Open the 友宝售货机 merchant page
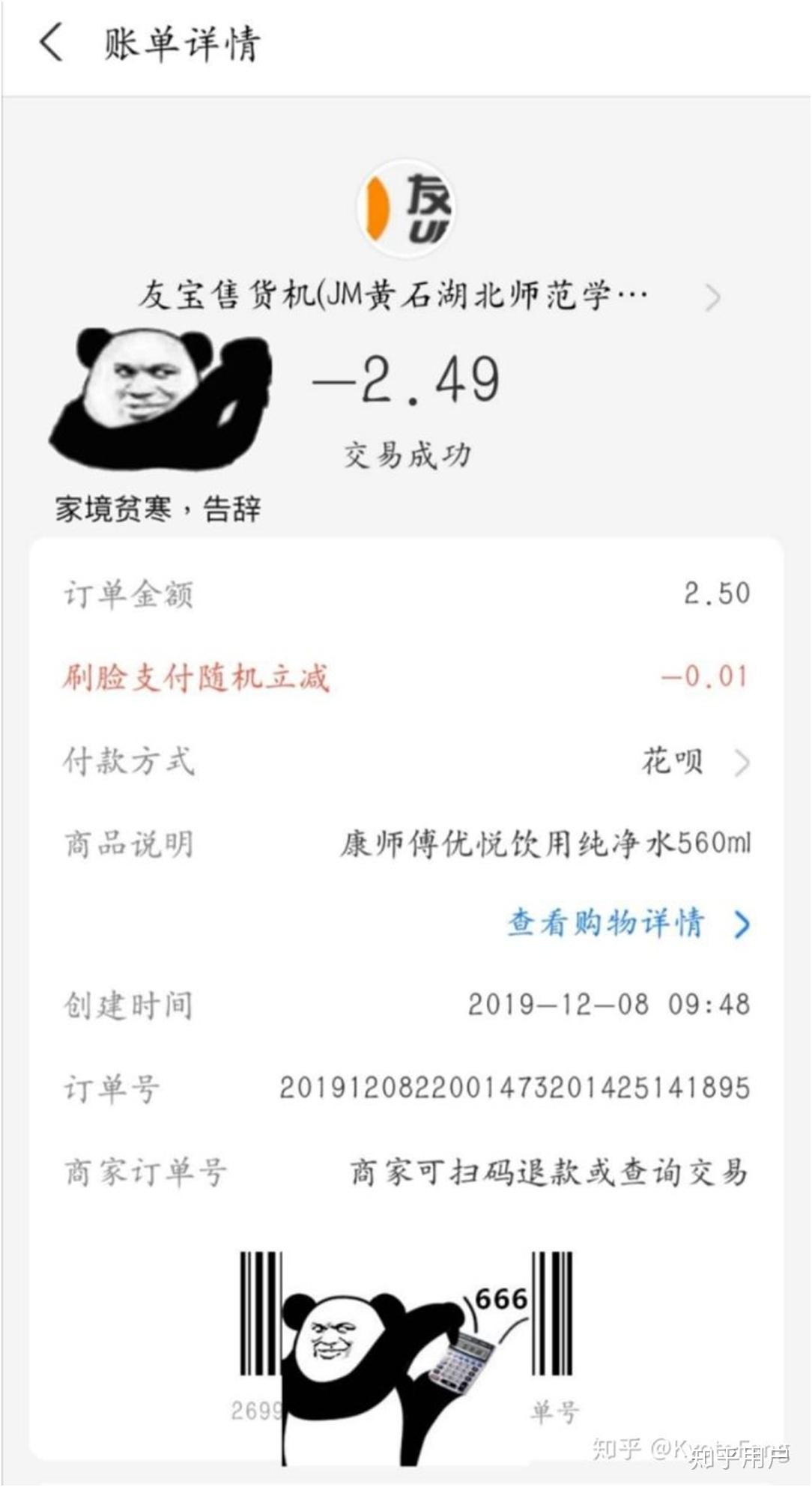 click(405, 296)
